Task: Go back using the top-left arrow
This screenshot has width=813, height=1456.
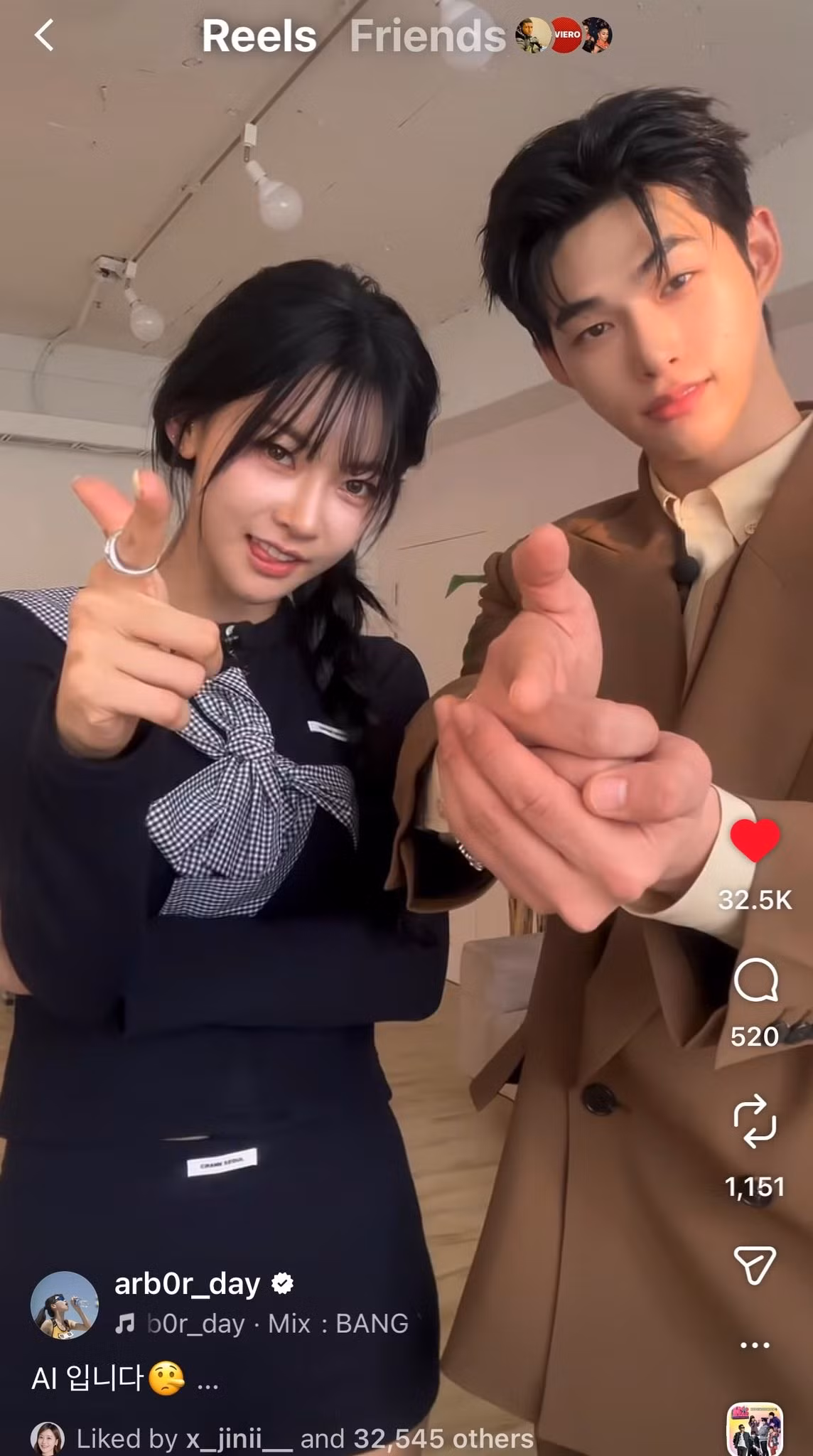Action: 44,36
